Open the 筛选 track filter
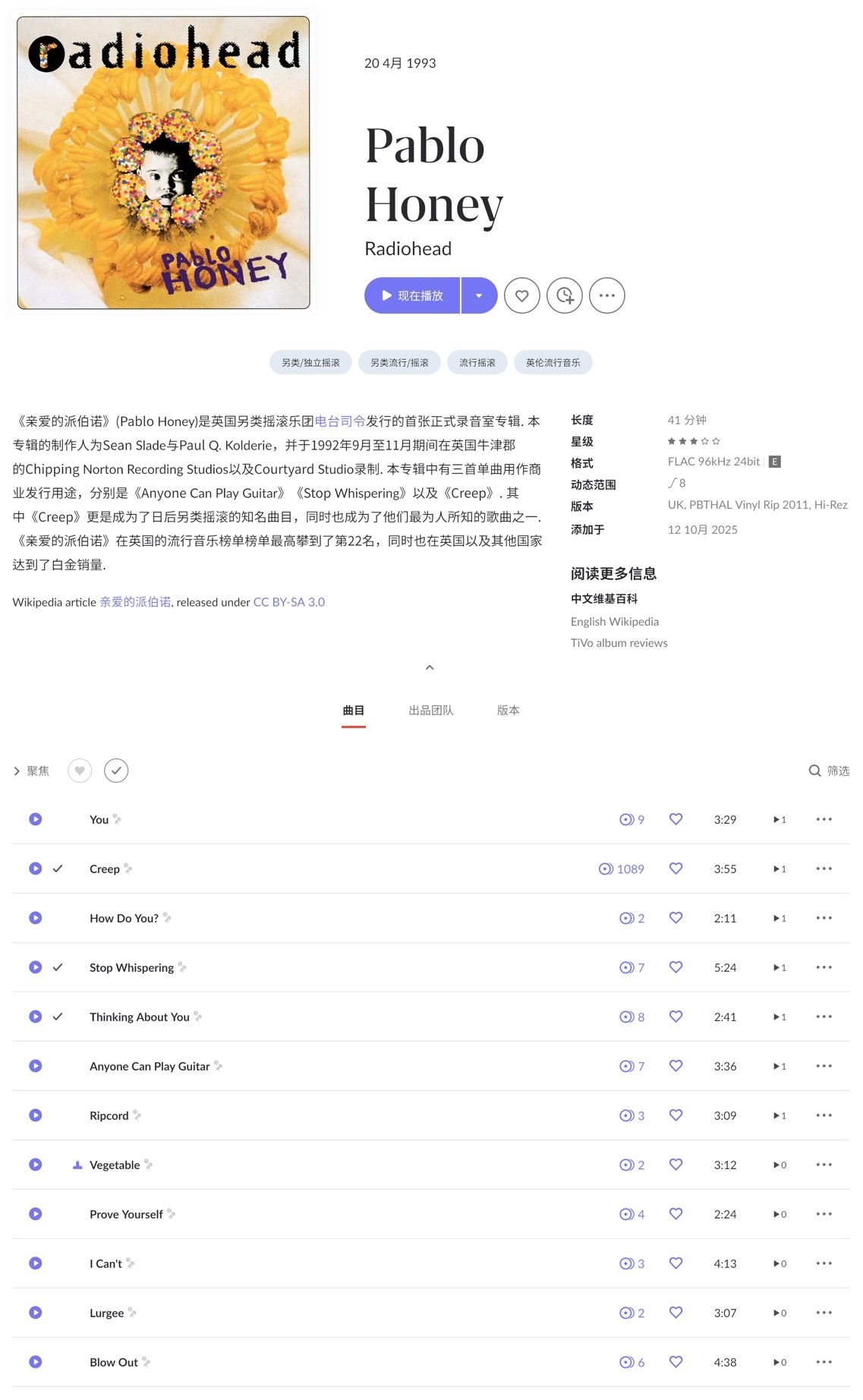863x1400 pixels. (829, 771)
